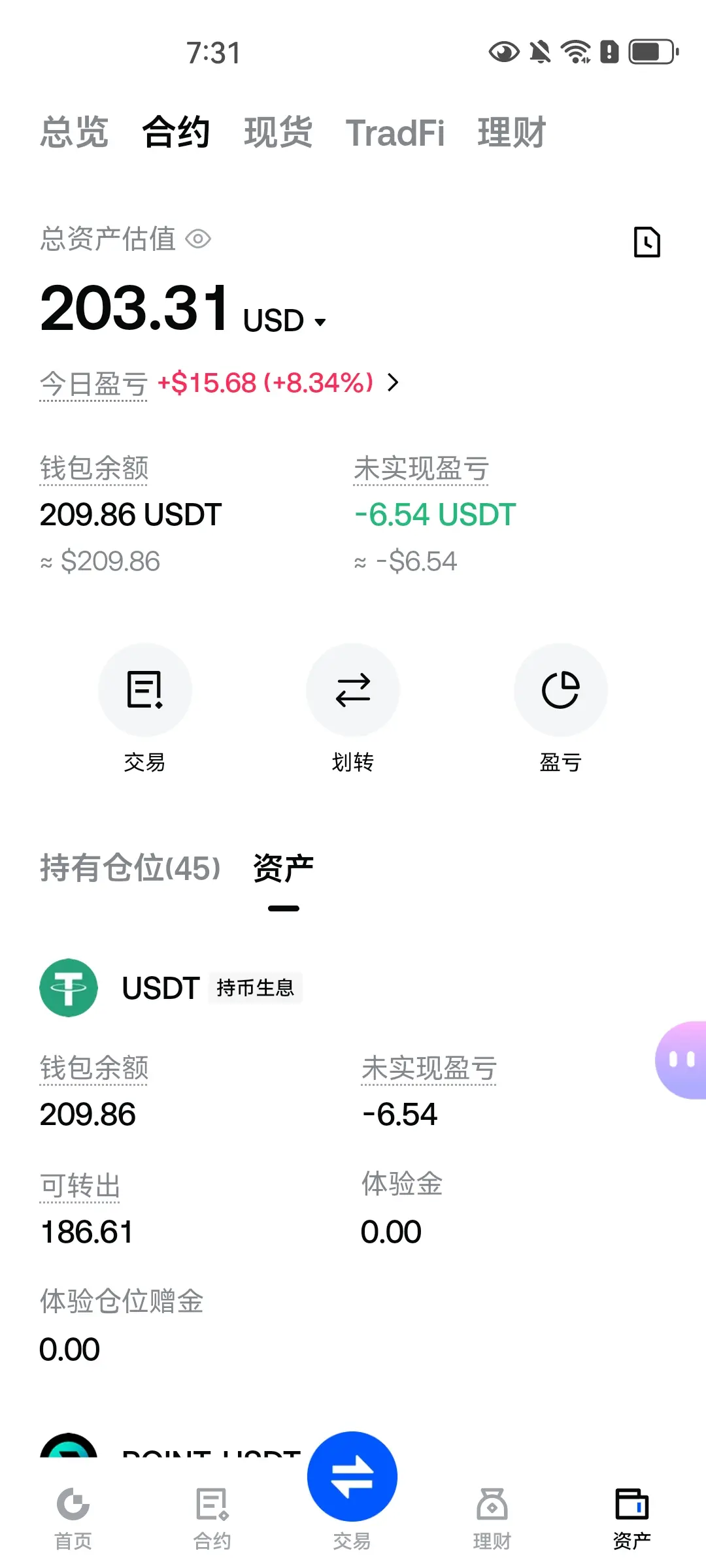Image resolution: width=706 pixels, height=1568 pixels.
Task: Hide the total asset valuation
Action: click(198, 239)
